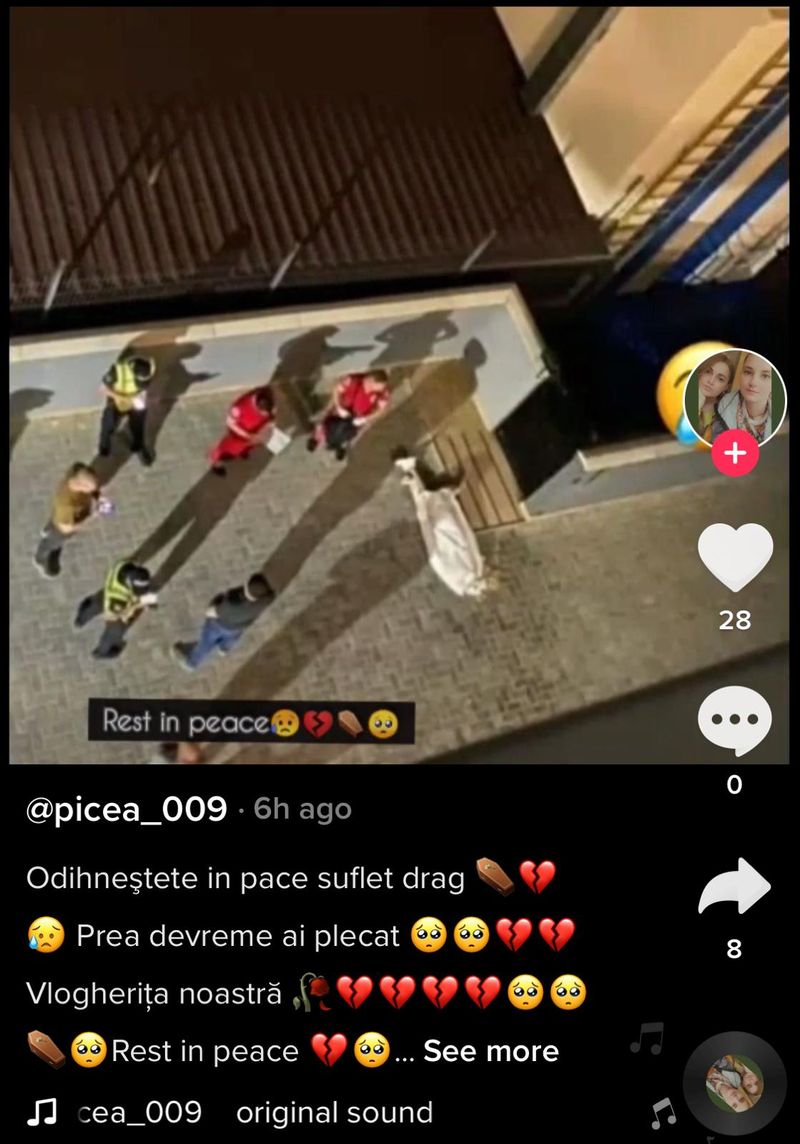Screen dimensions: 800x1144
Task: Open the spinning sound disc
Action: pos(735,1084)
